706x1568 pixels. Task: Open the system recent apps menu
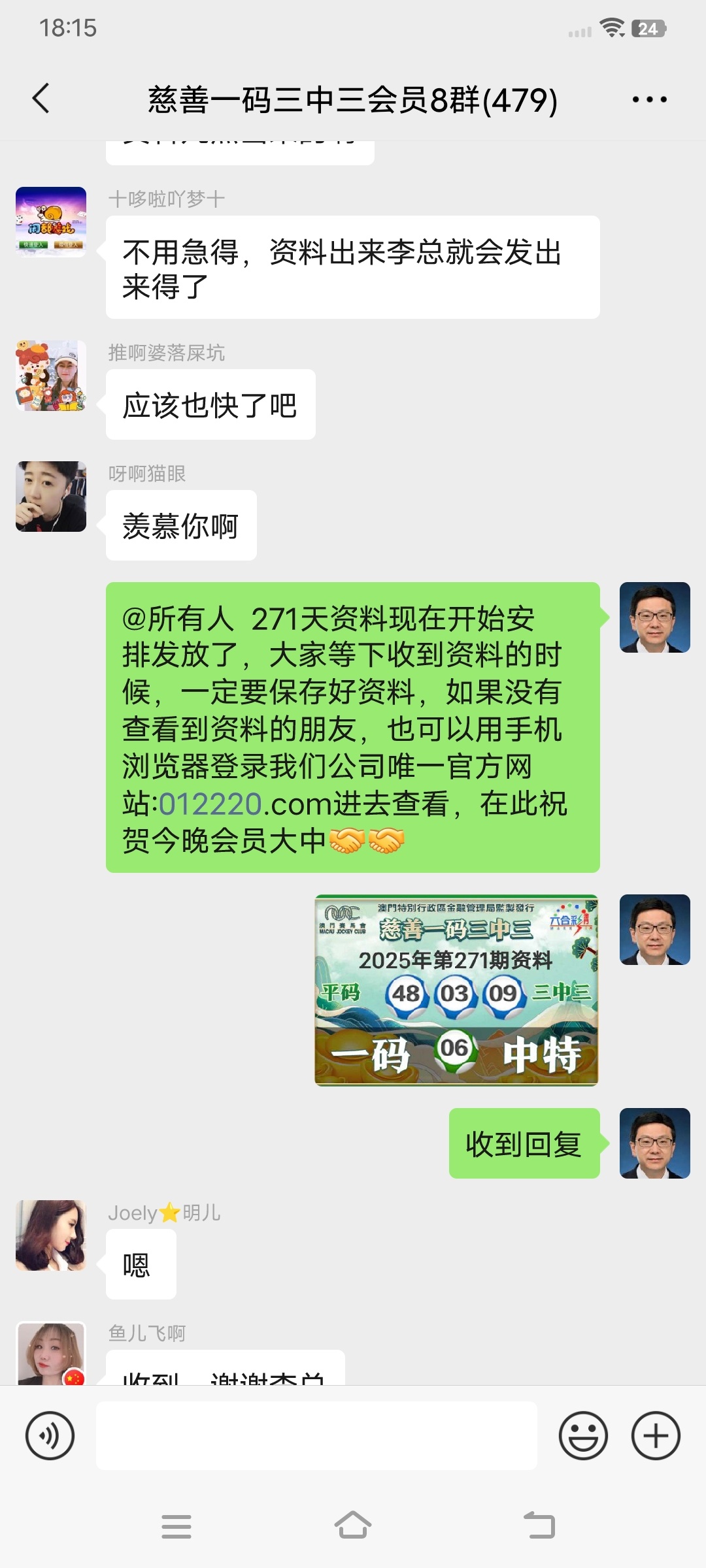pos(176,1527)
